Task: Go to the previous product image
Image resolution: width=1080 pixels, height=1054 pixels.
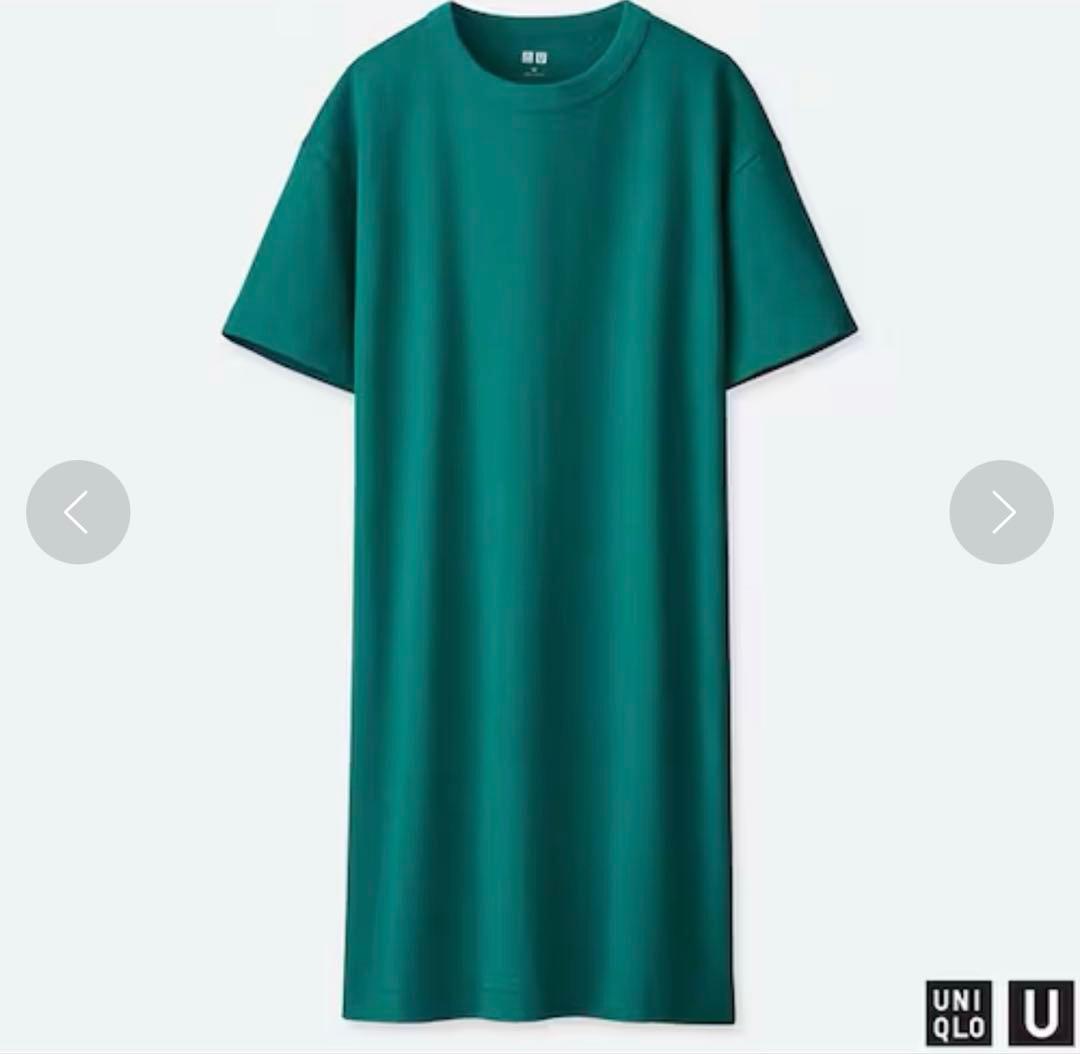Action: tap(78, 512)
